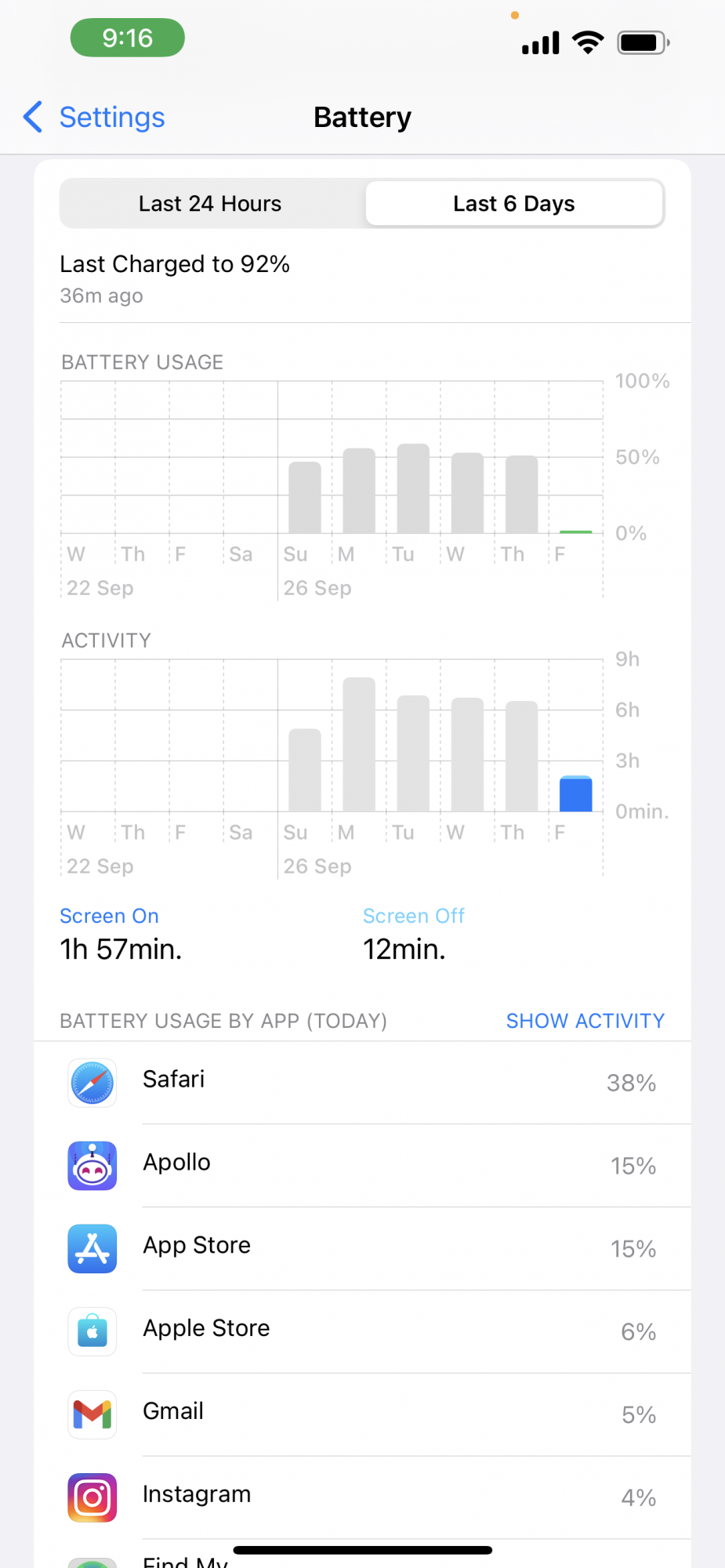725x1568 pixels.
Task: View App Store battery usage details
Action: [x=362, y=1249]
